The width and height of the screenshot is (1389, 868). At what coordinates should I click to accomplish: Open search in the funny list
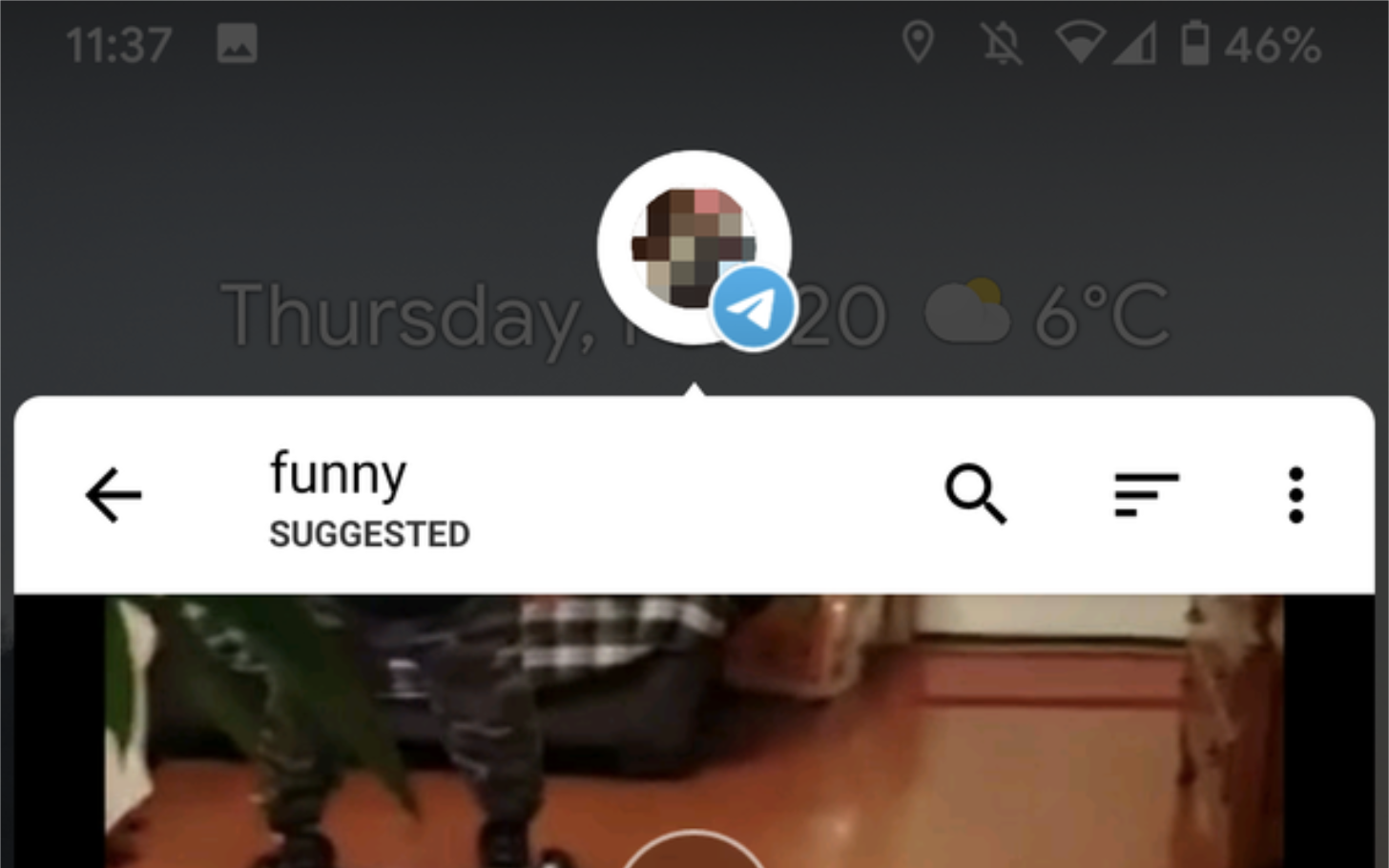[x=975, y=494]
